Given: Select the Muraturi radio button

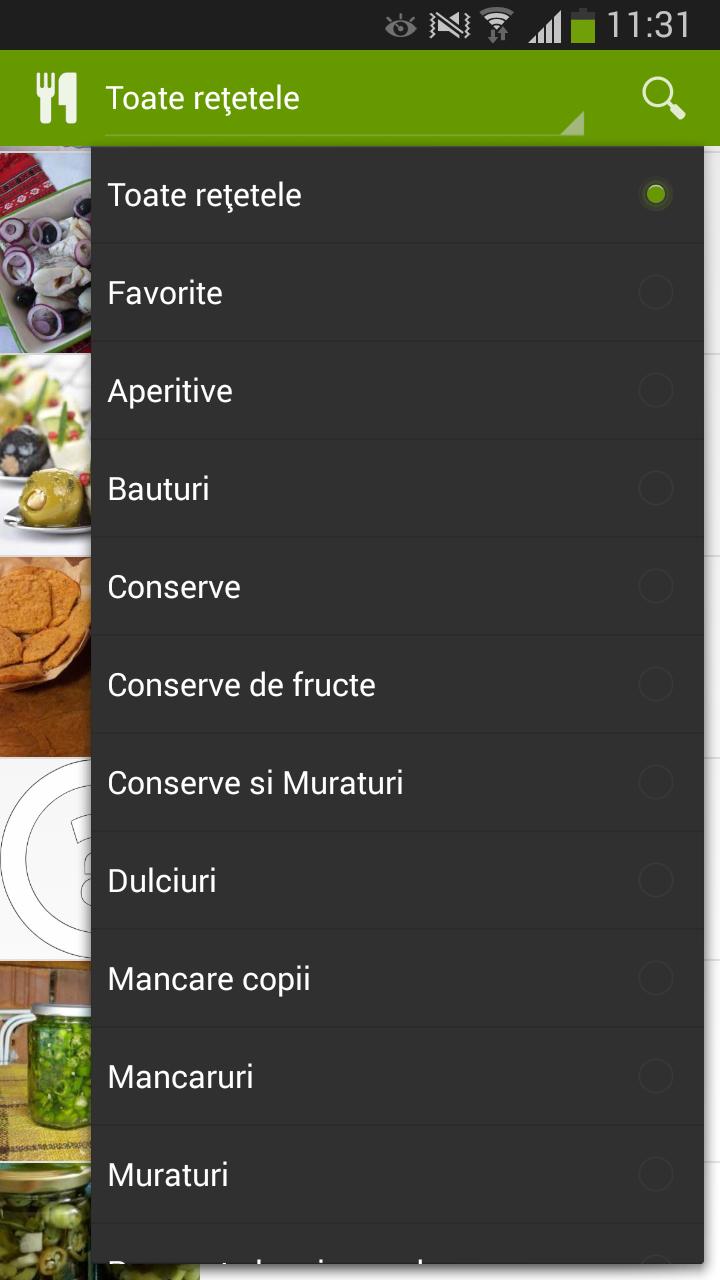Looking at the screenshot, I should 655,1174.
